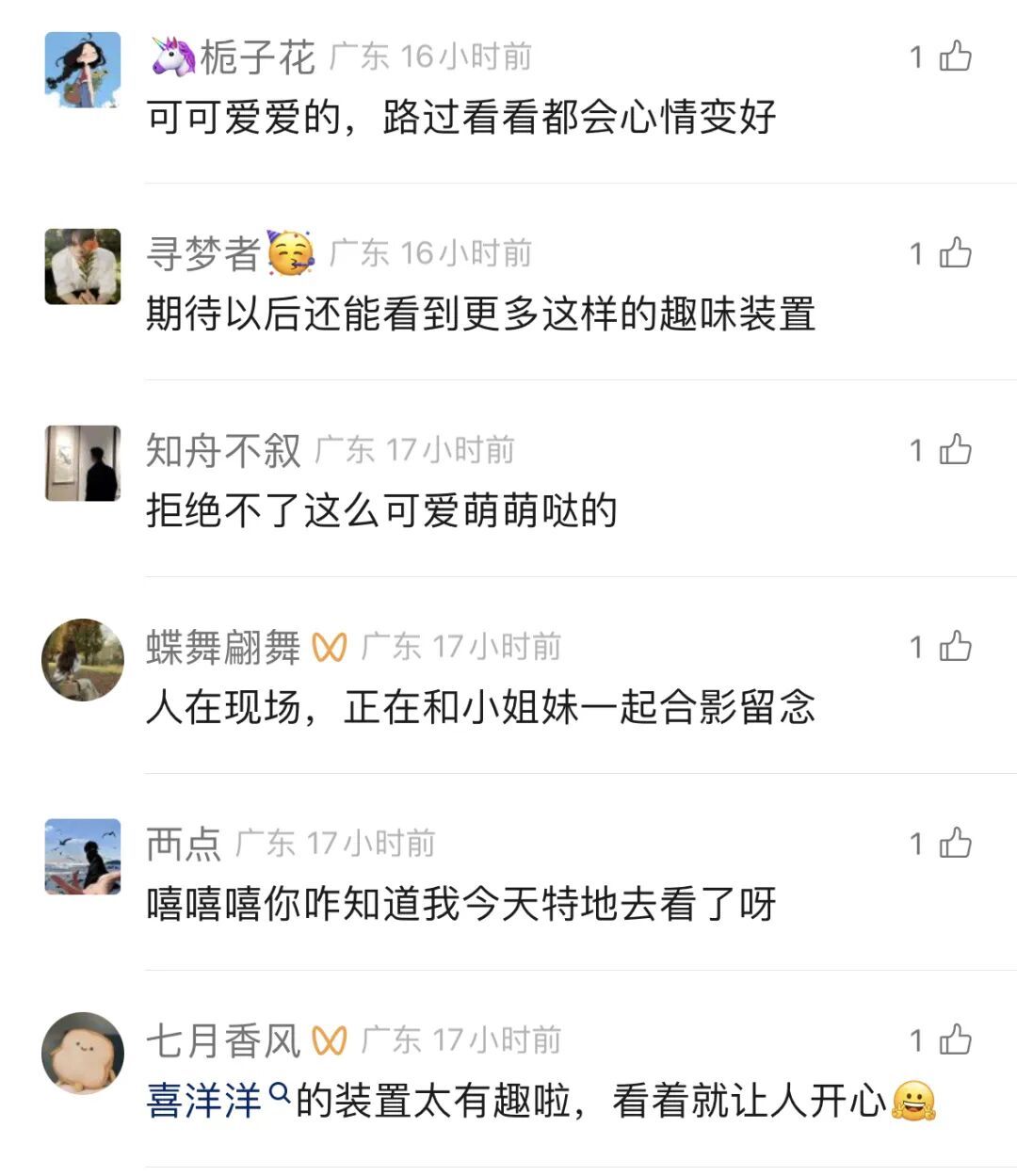The width and height of the screenshot is (1017, 1176).
Task: Like 蝶舞翩舞's comment
Action: [955, 647]
